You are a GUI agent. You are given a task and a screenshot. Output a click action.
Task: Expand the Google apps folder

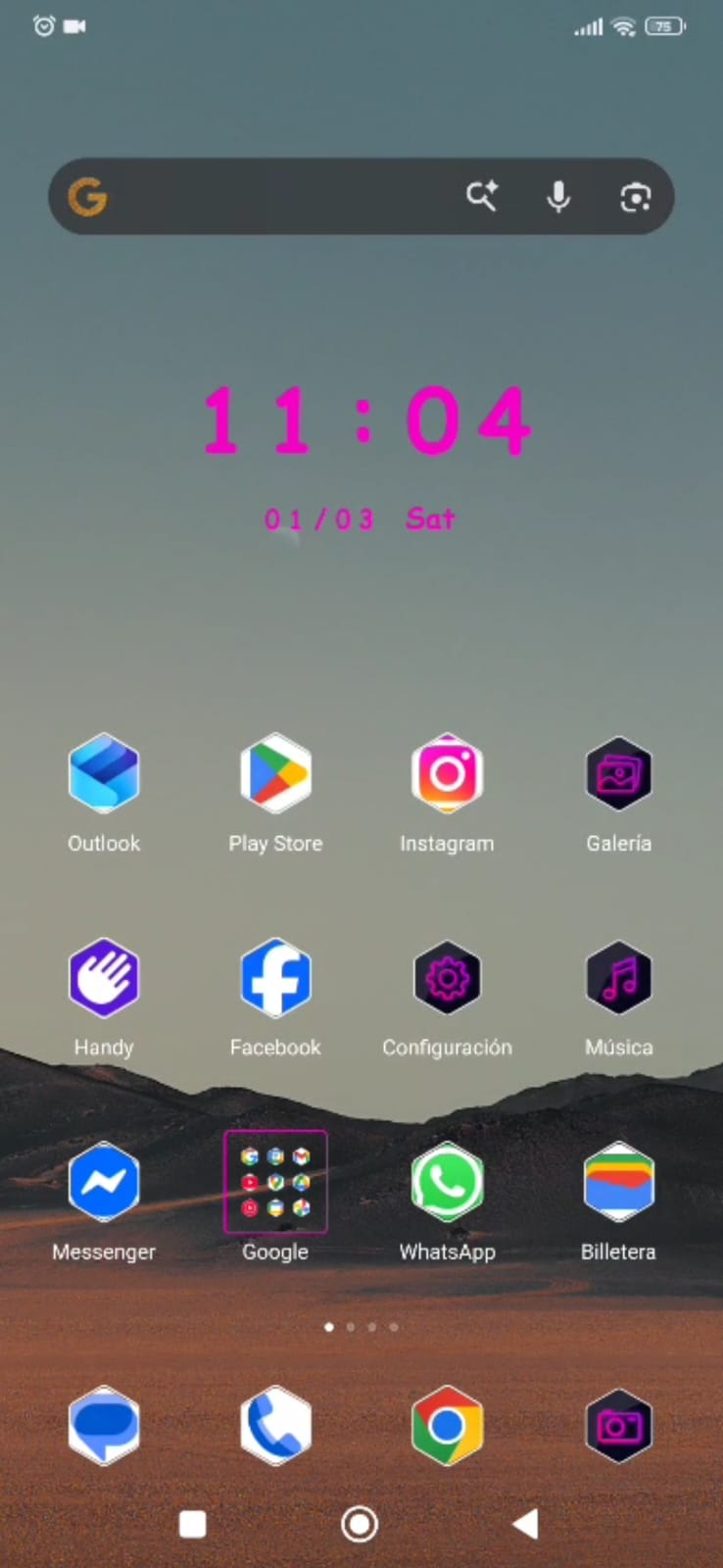pyautogui.click(x=275, y=1182)
